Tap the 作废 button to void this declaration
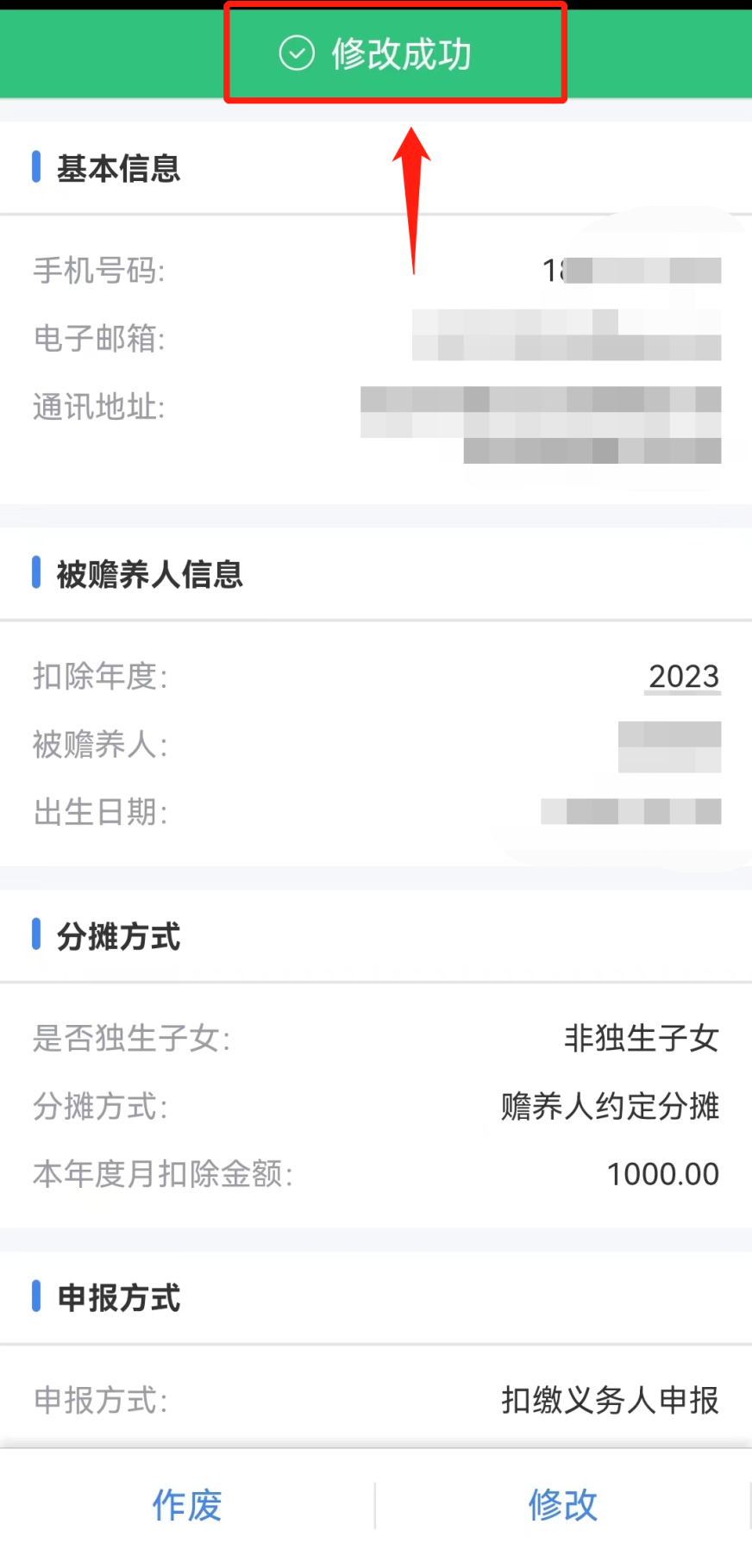The height and width of the screenshot is (1568, 752). click(x=187, y=1505)
